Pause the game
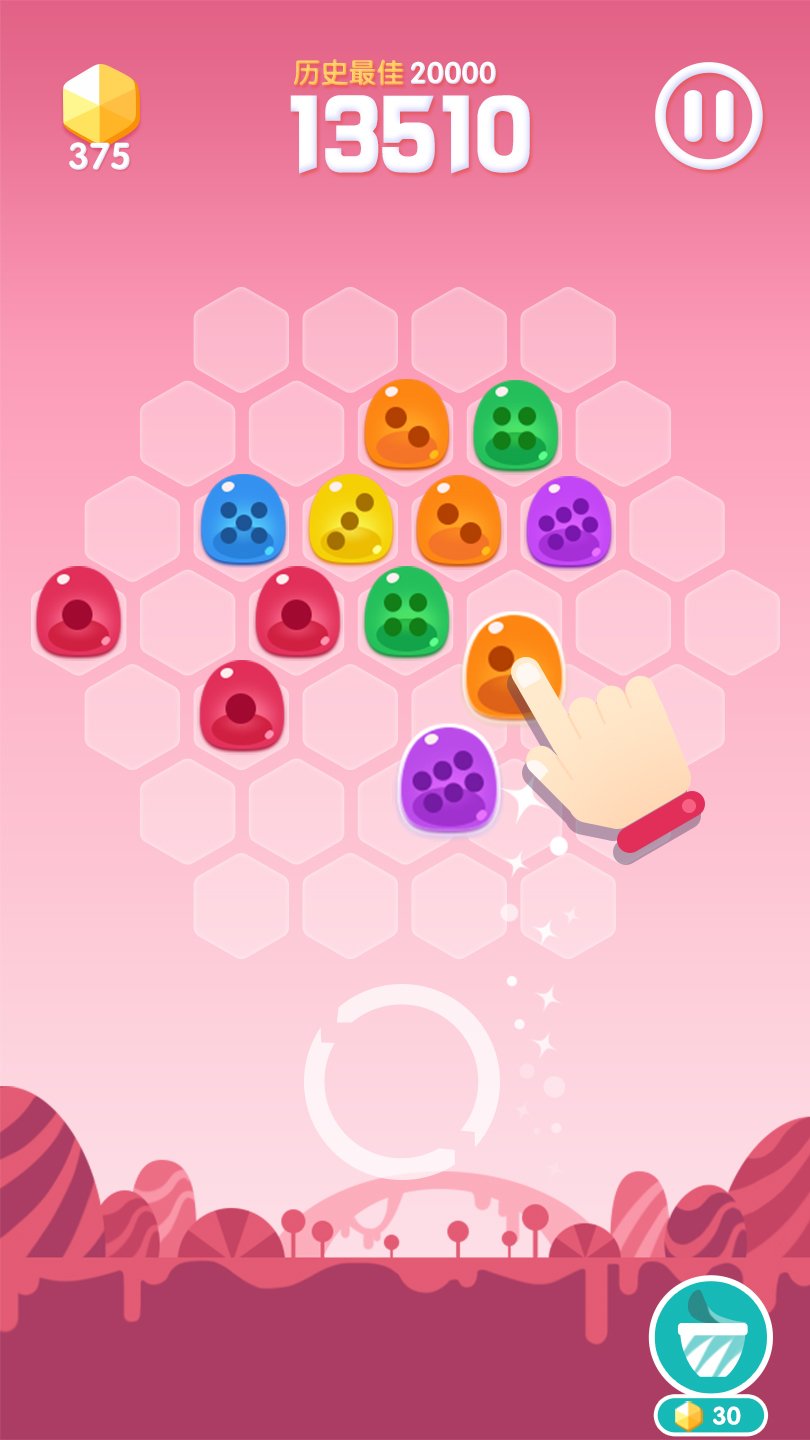Image resolution: width=810 pixels, height=1440 pixels. tap(709, 116)
